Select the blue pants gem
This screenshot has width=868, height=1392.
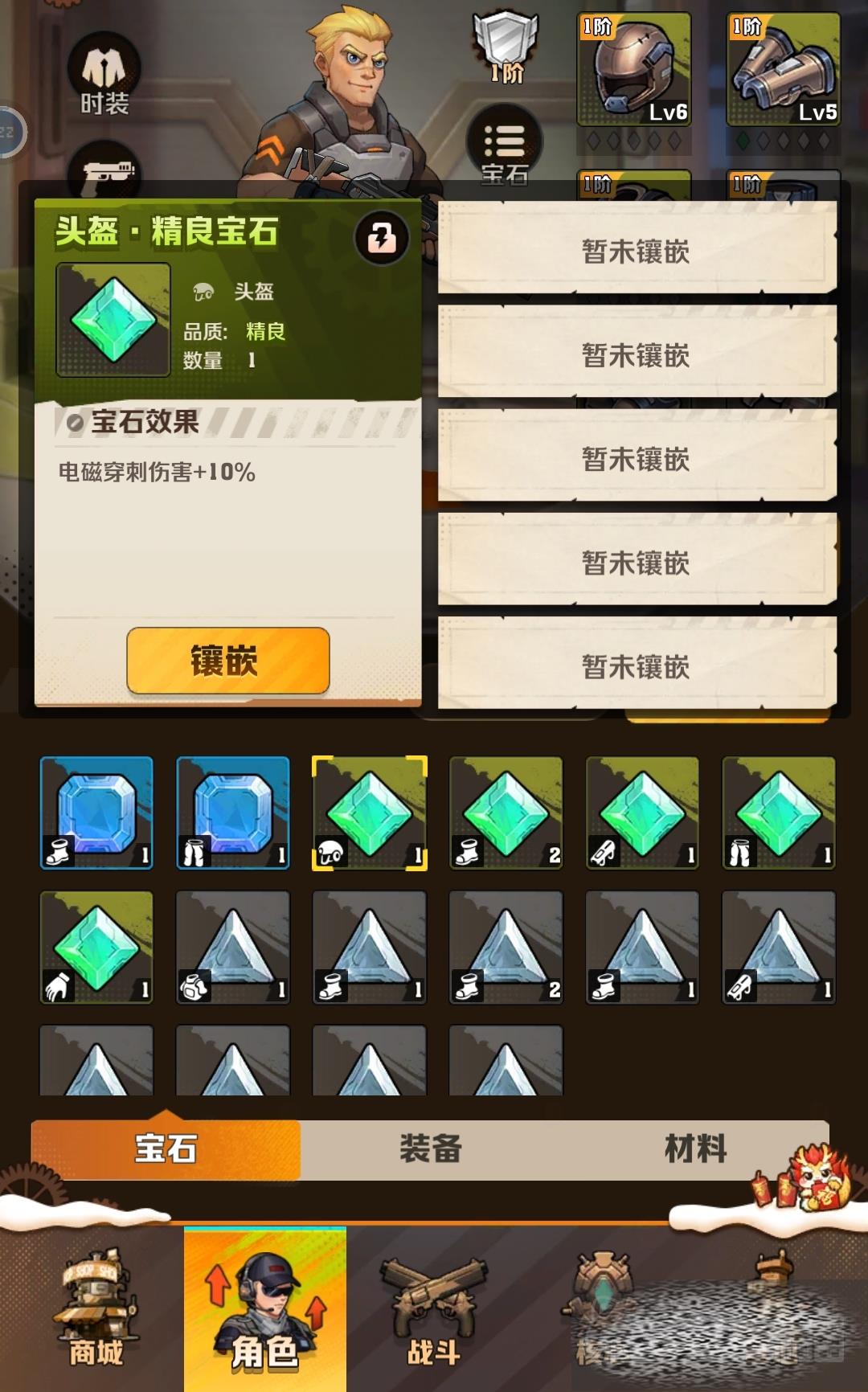[233, 813]
